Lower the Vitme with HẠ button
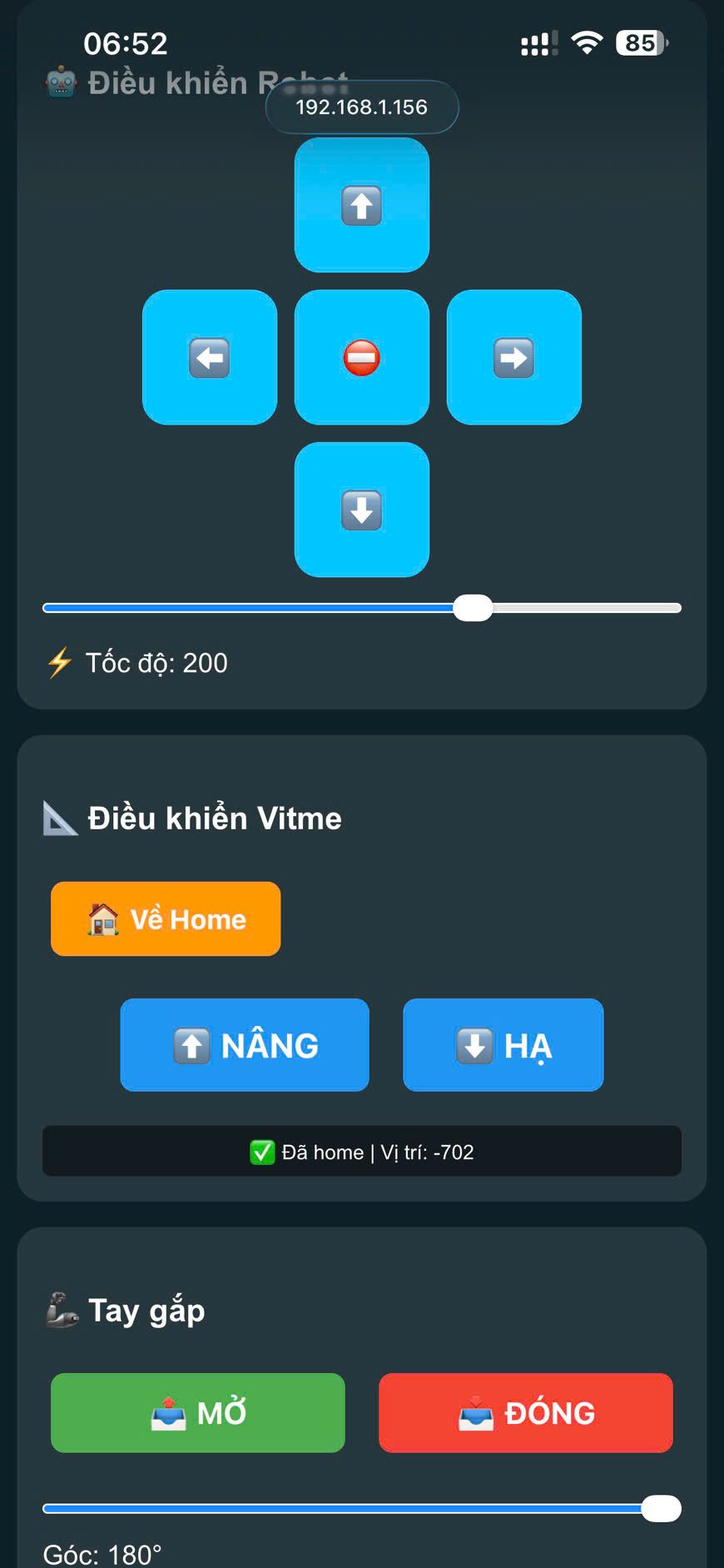Image resolution: width=724 pixels, height=1568 pixels. tap(503, 1045)
